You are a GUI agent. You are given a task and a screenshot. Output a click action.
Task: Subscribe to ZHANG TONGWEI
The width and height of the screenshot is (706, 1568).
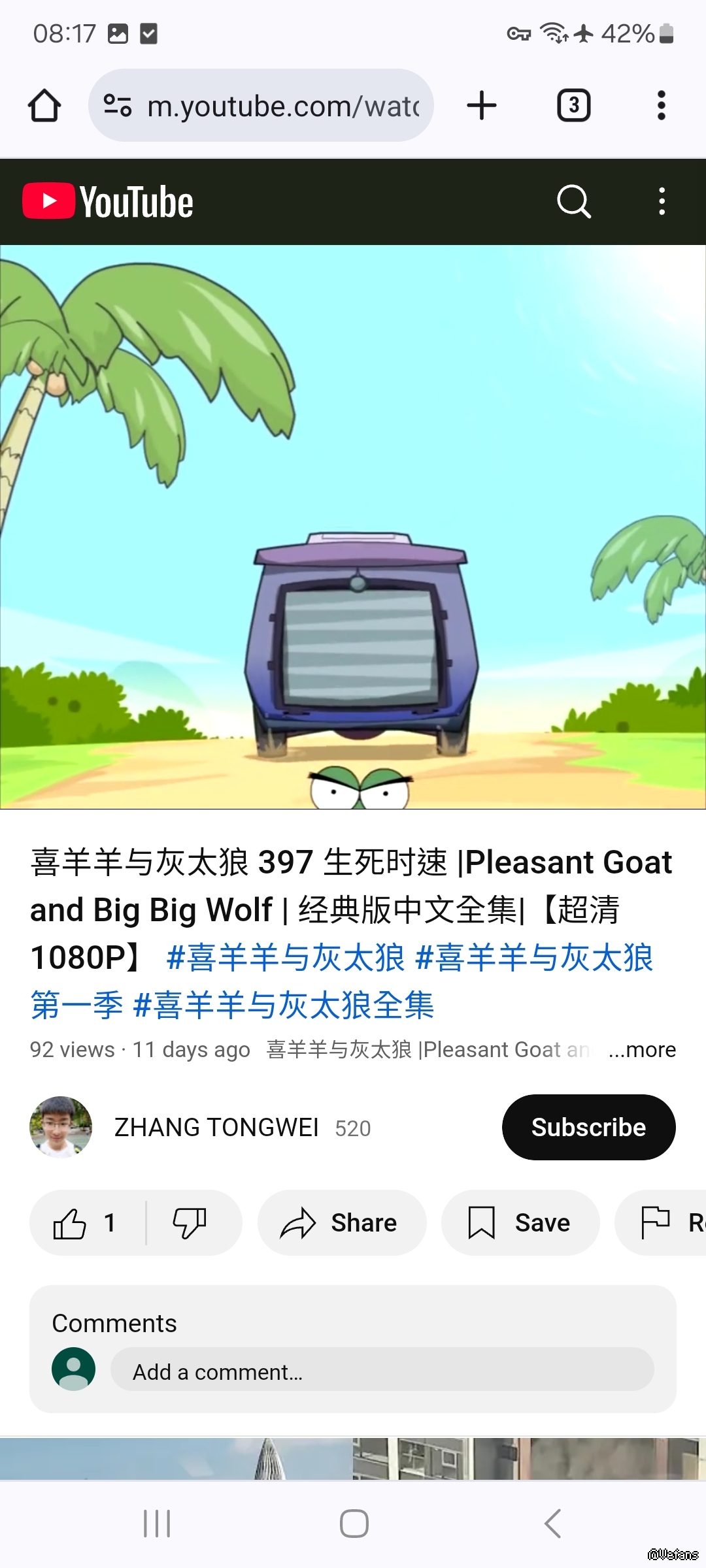click(588, 1127)
